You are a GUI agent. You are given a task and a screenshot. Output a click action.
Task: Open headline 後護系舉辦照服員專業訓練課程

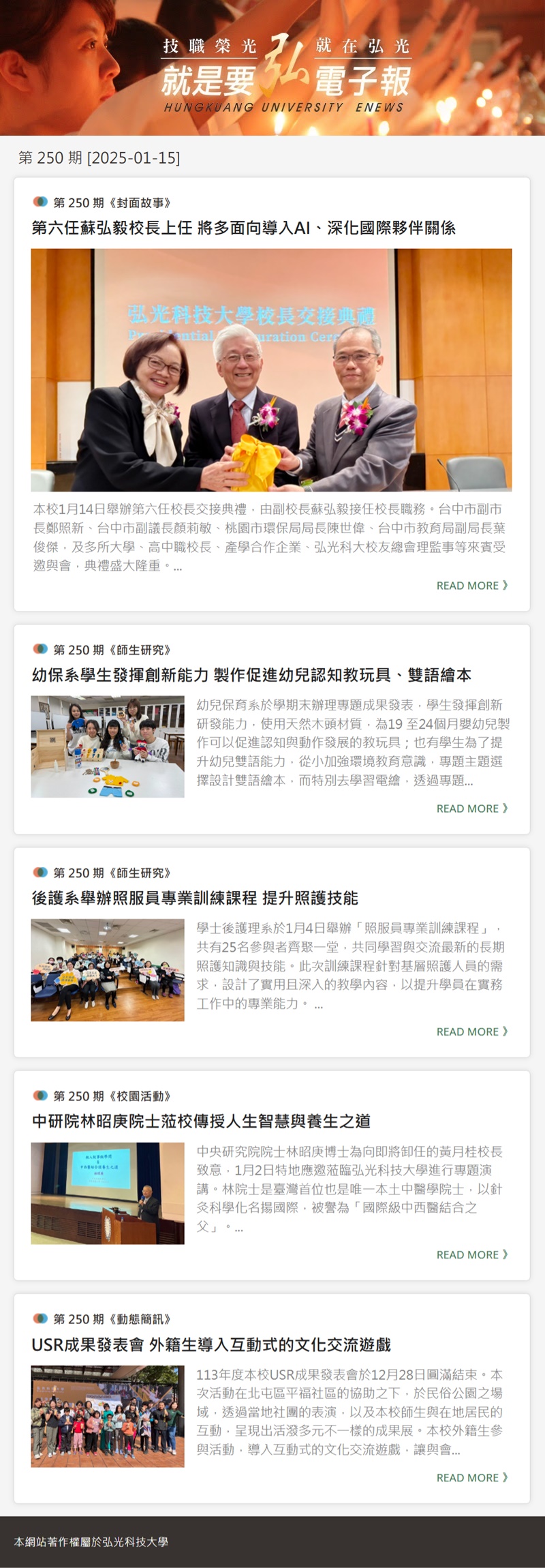coord(195,898)
